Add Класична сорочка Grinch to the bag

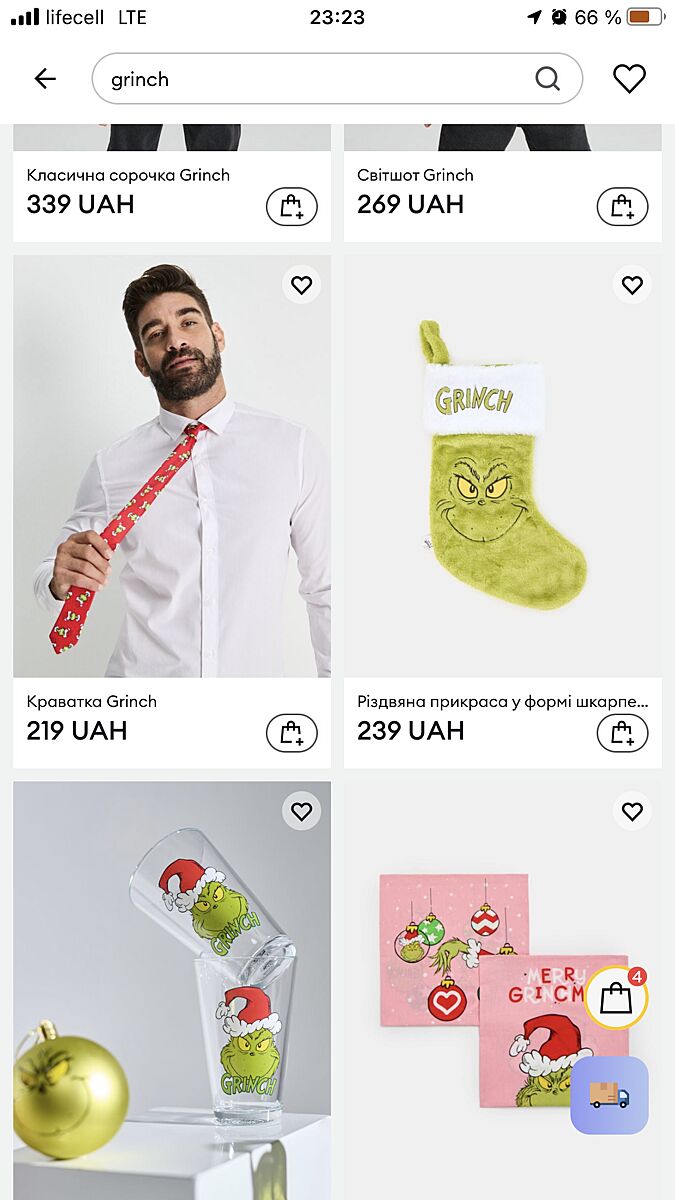click(291, 207)
